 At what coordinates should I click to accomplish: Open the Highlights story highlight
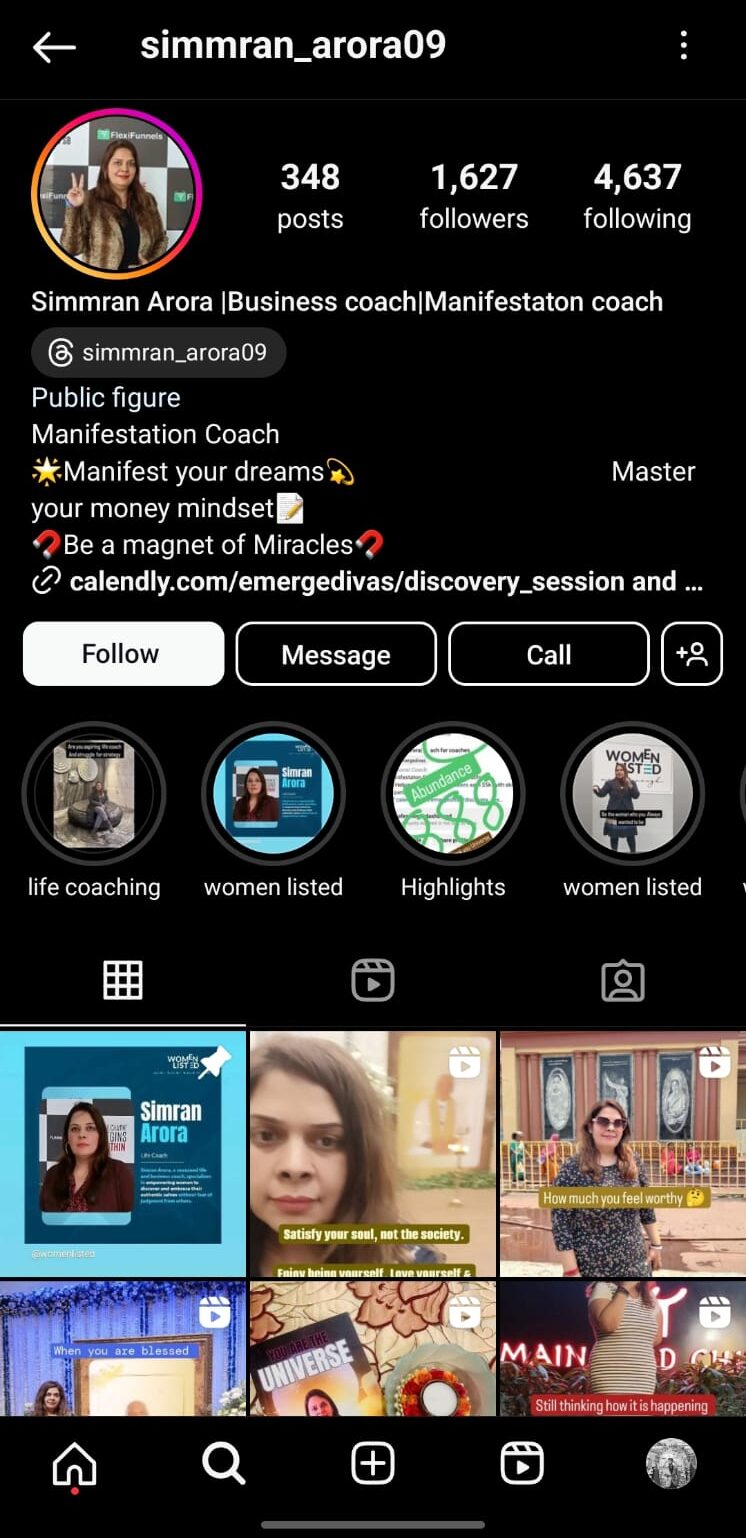tap(453, 795)
